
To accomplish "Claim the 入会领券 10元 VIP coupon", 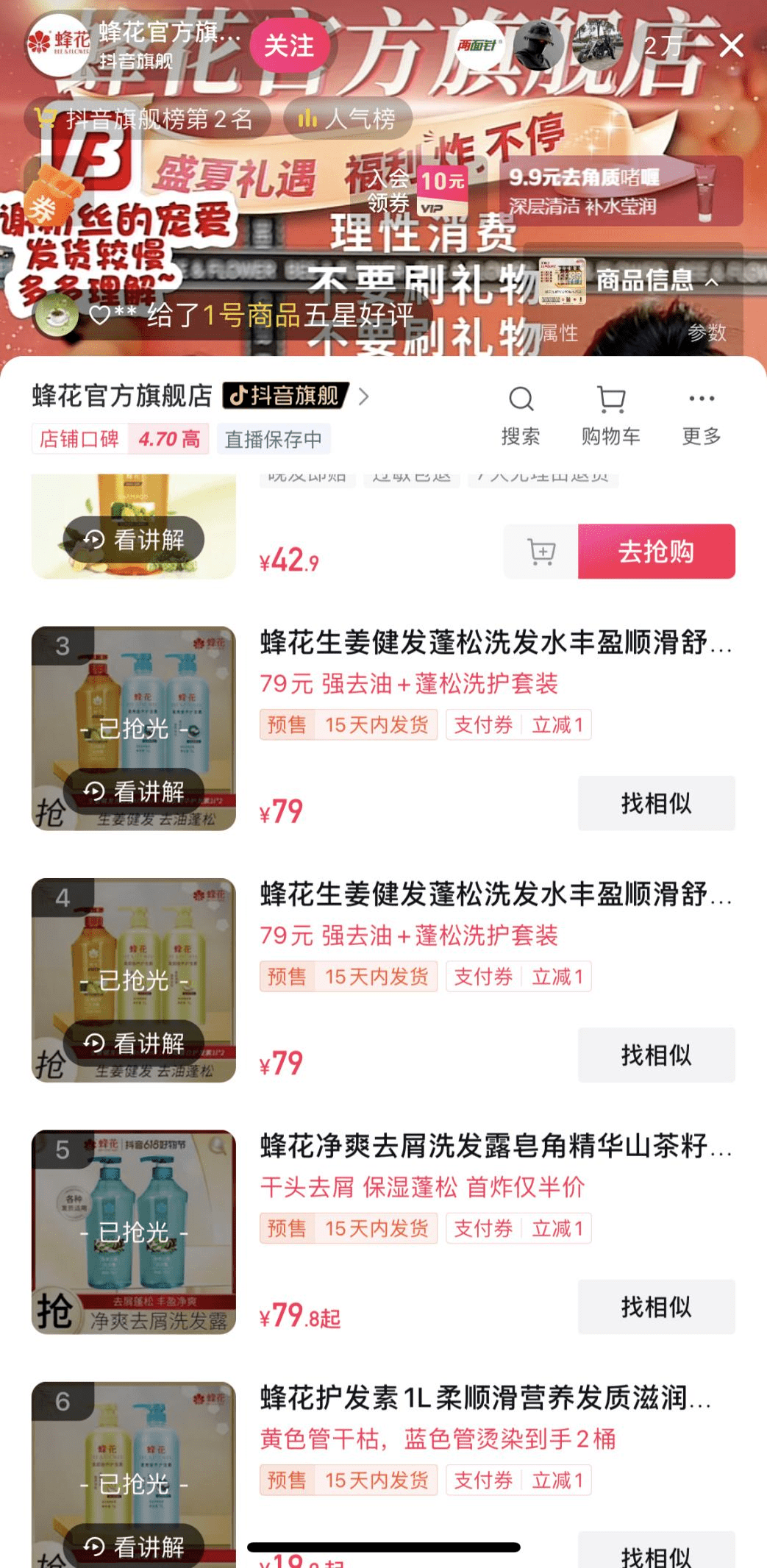I will 418,190.
